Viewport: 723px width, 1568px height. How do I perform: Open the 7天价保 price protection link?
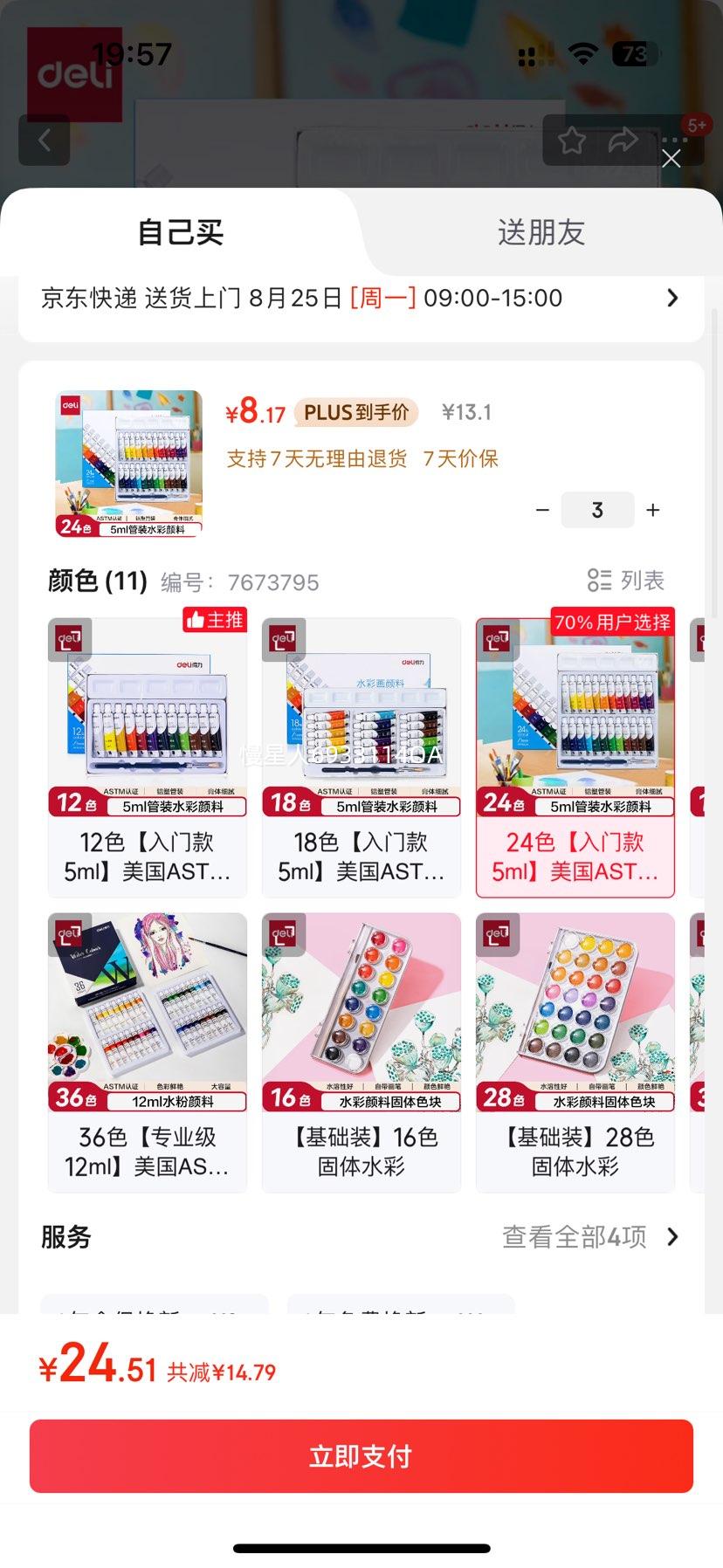point(461,458)
